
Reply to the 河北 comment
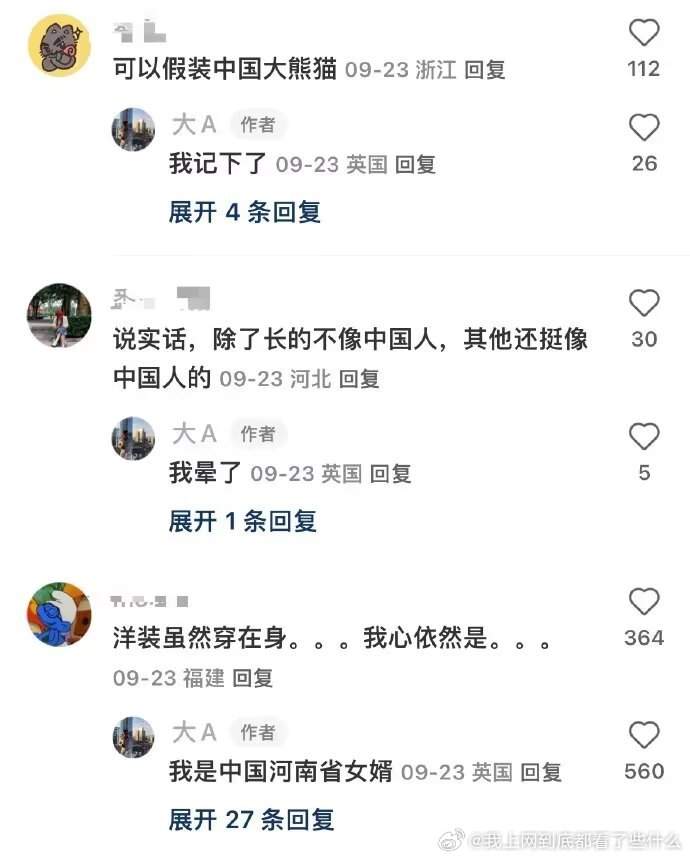(359, 379)
